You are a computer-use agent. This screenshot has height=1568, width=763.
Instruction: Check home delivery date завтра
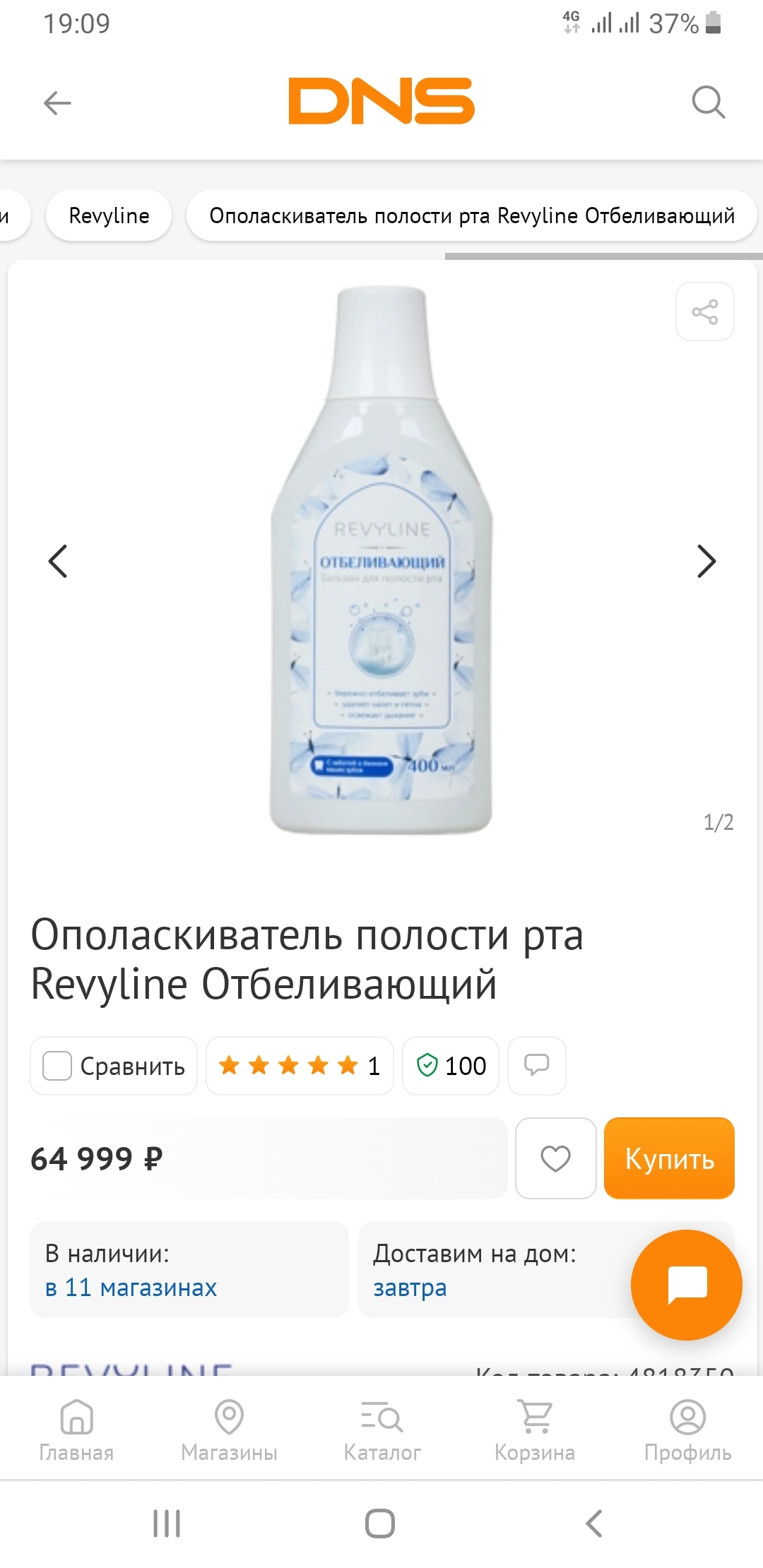pos(410,1288)
